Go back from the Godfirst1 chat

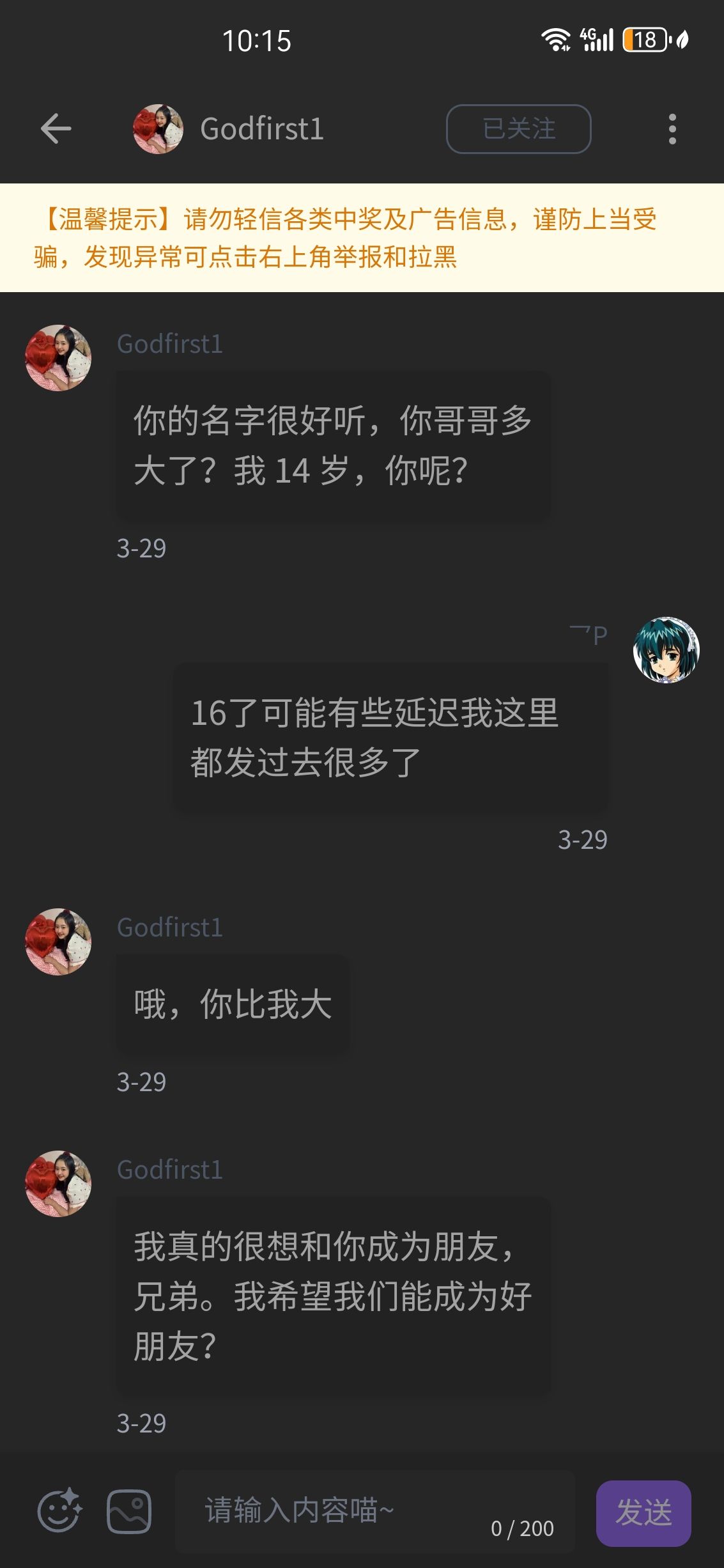pos(56,128)
